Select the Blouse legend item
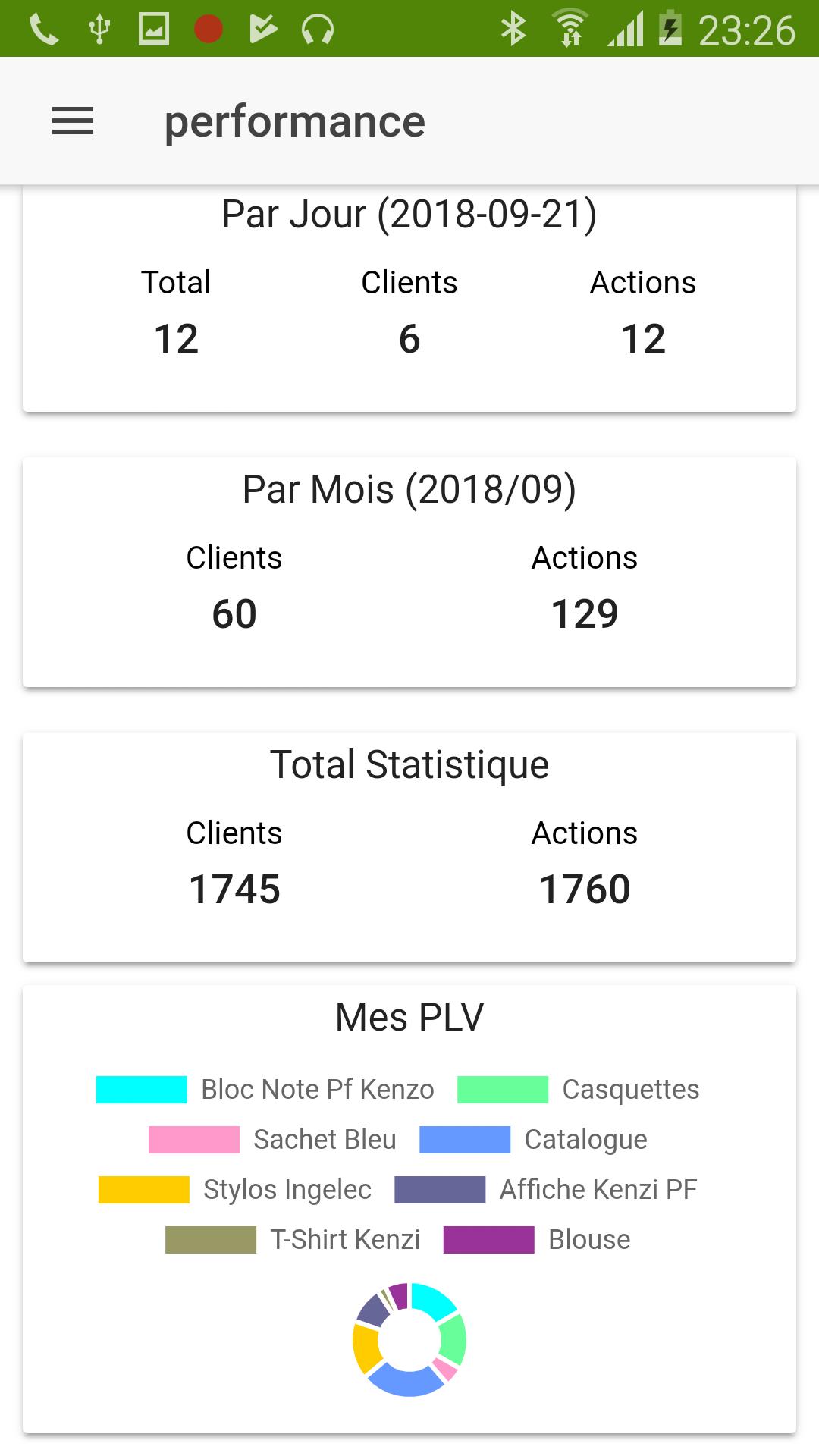This screenshot has height=1456, width=819. (x=537, y=1240)
